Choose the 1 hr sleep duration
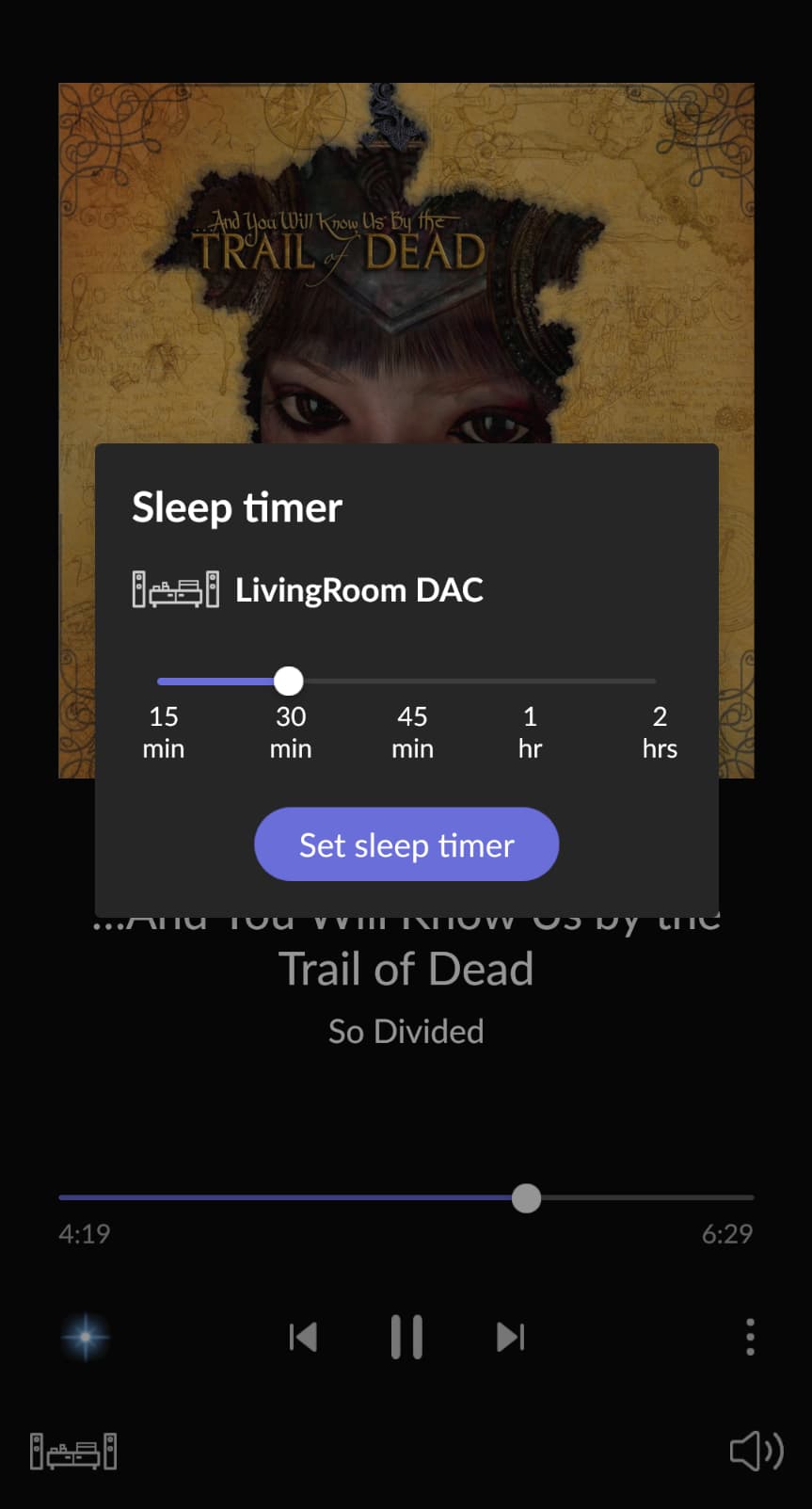Viewport: 812px width, 1509px height. [530, 681]
